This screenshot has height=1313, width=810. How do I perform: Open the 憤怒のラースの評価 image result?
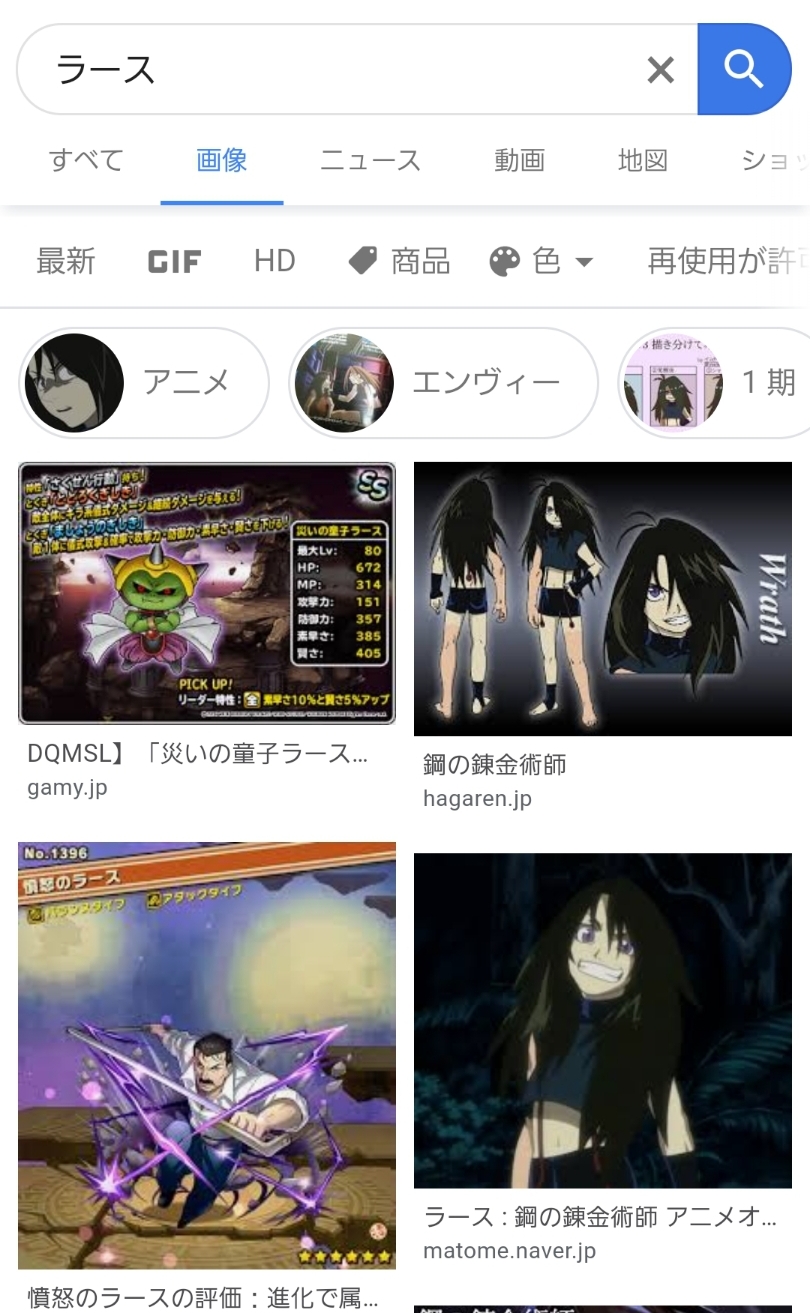tap(207, 1055)
